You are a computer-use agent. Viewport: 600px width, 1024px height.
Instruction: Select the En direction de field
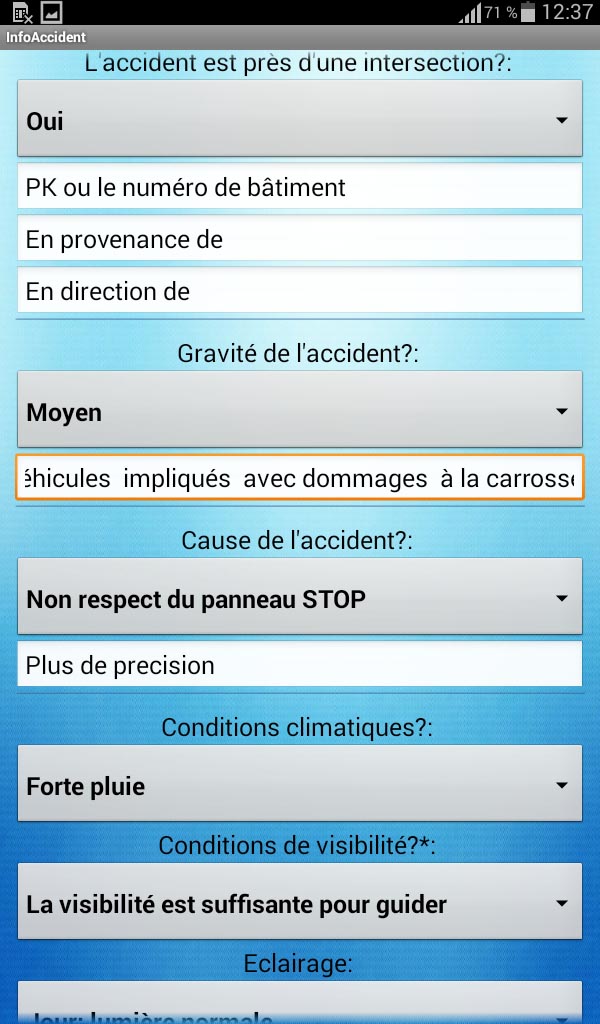pyautogui.click(x=300, y=291)
